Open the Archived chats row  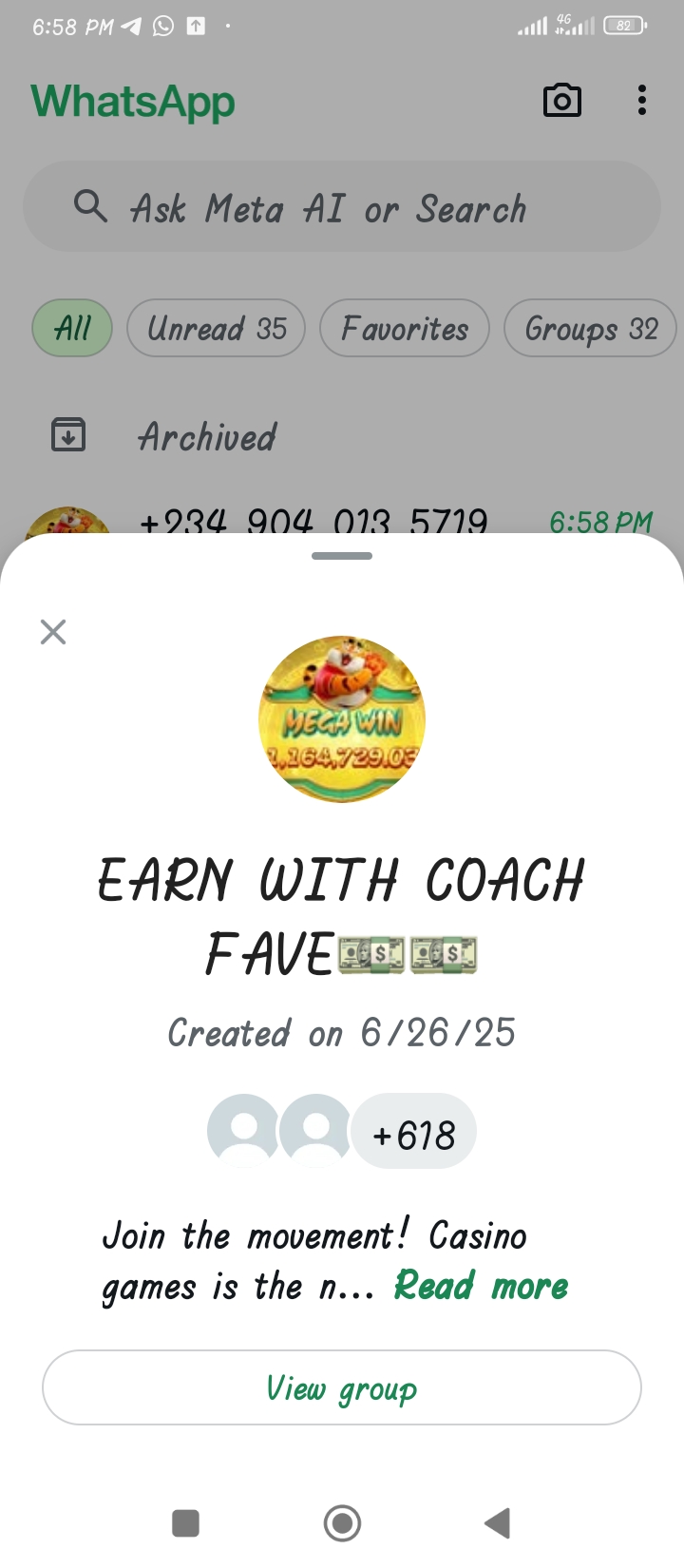(x=207, y=437)
